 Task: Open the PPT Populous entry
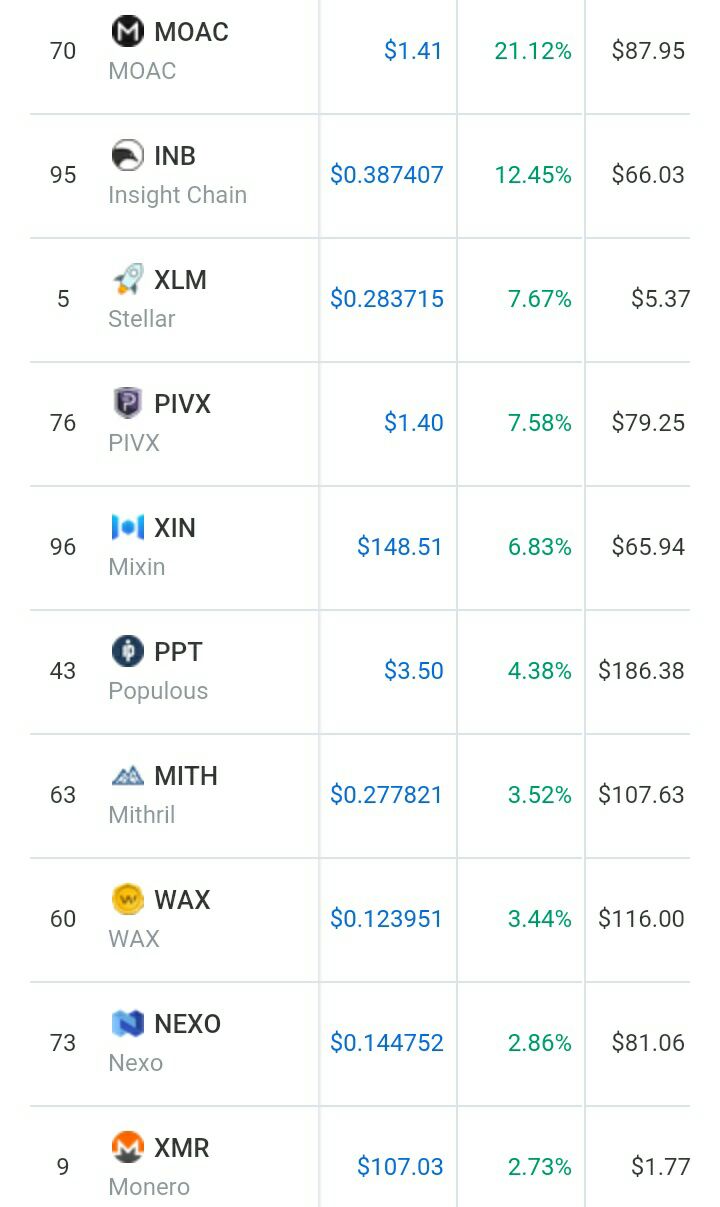coord(158,670)
